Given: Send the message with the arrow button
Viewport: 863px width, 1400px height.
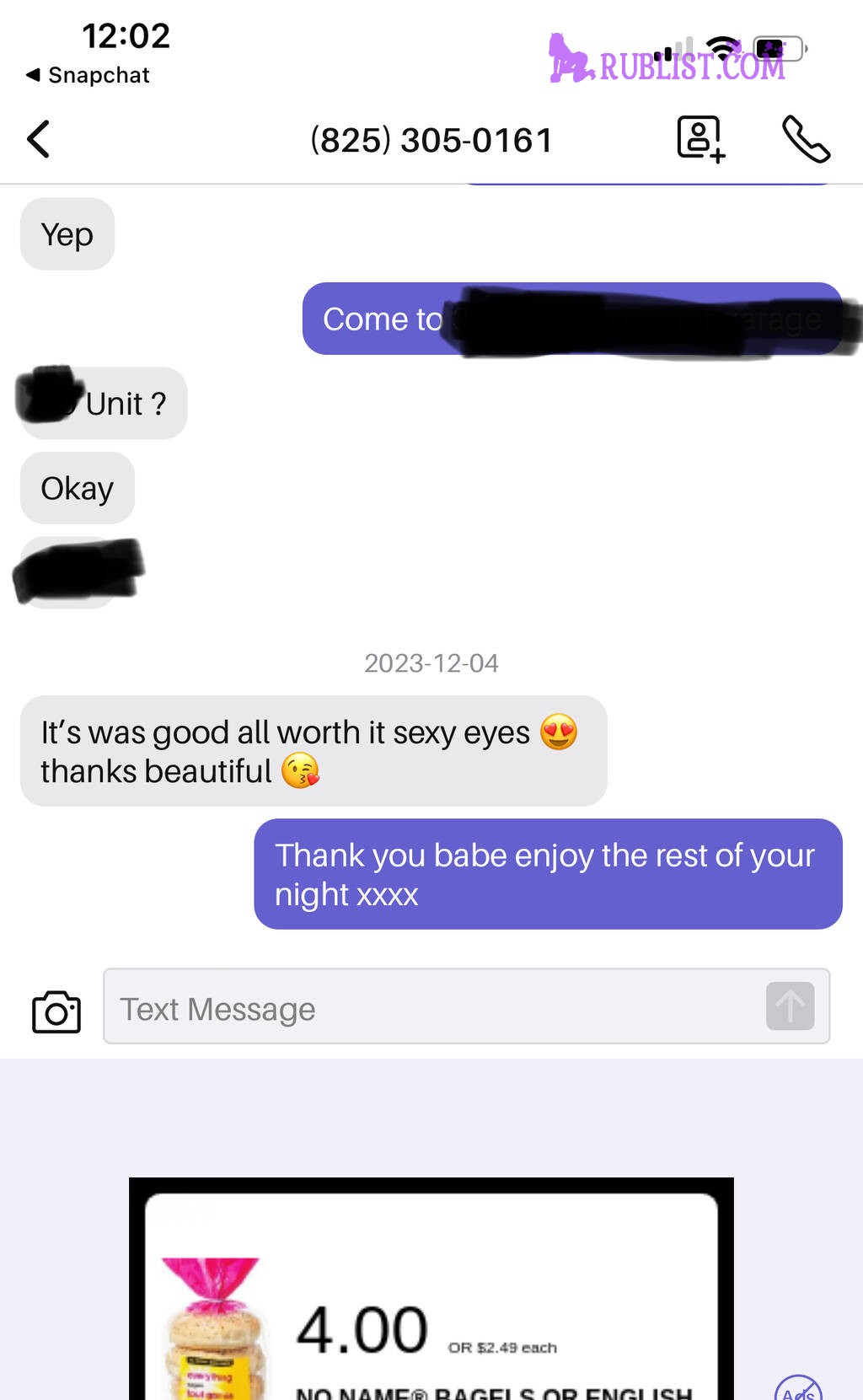Looking at the screenshot, I should (x=790, y=1006).
